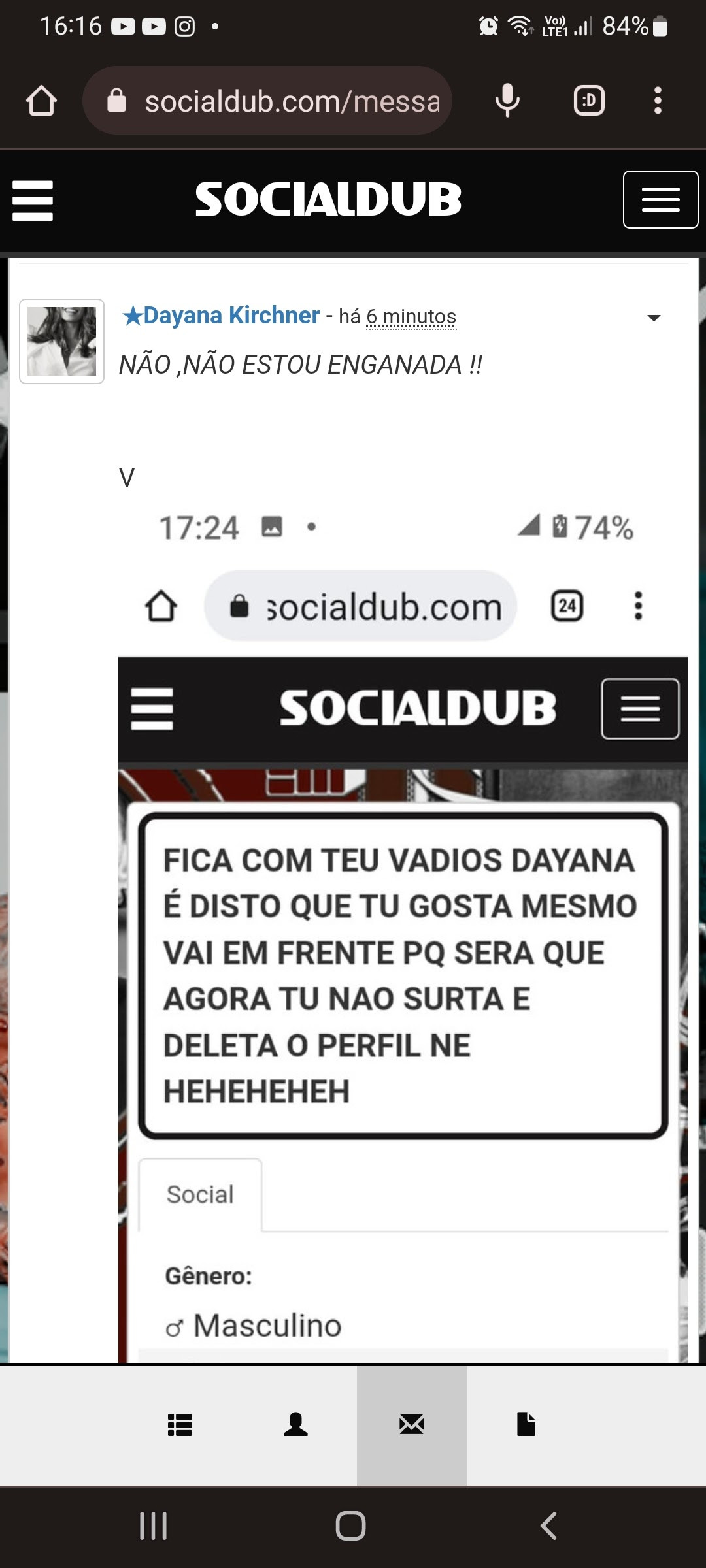
Task: Go back using the system back button
Action: pyautogui.click(x=549, y=1526)
